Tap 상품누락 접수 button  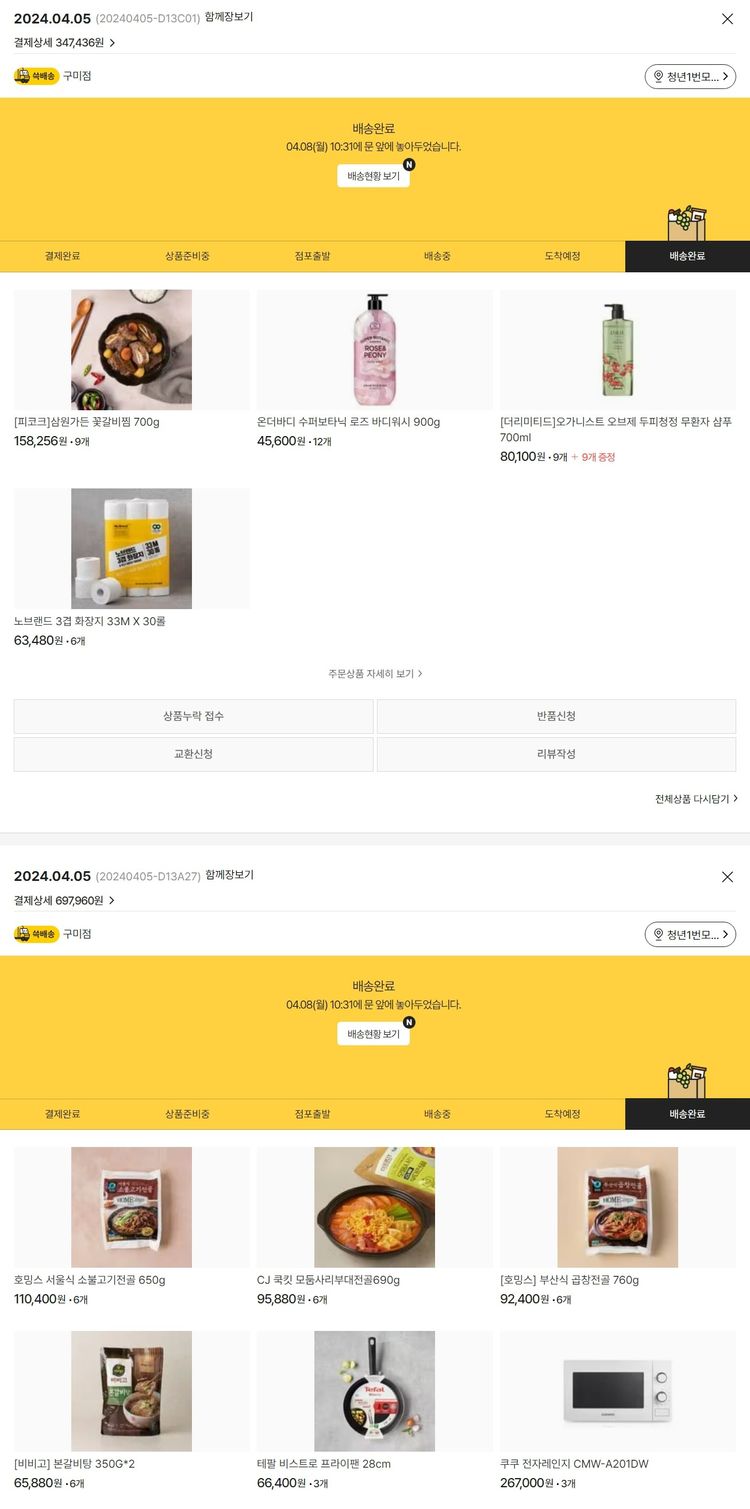194,717
